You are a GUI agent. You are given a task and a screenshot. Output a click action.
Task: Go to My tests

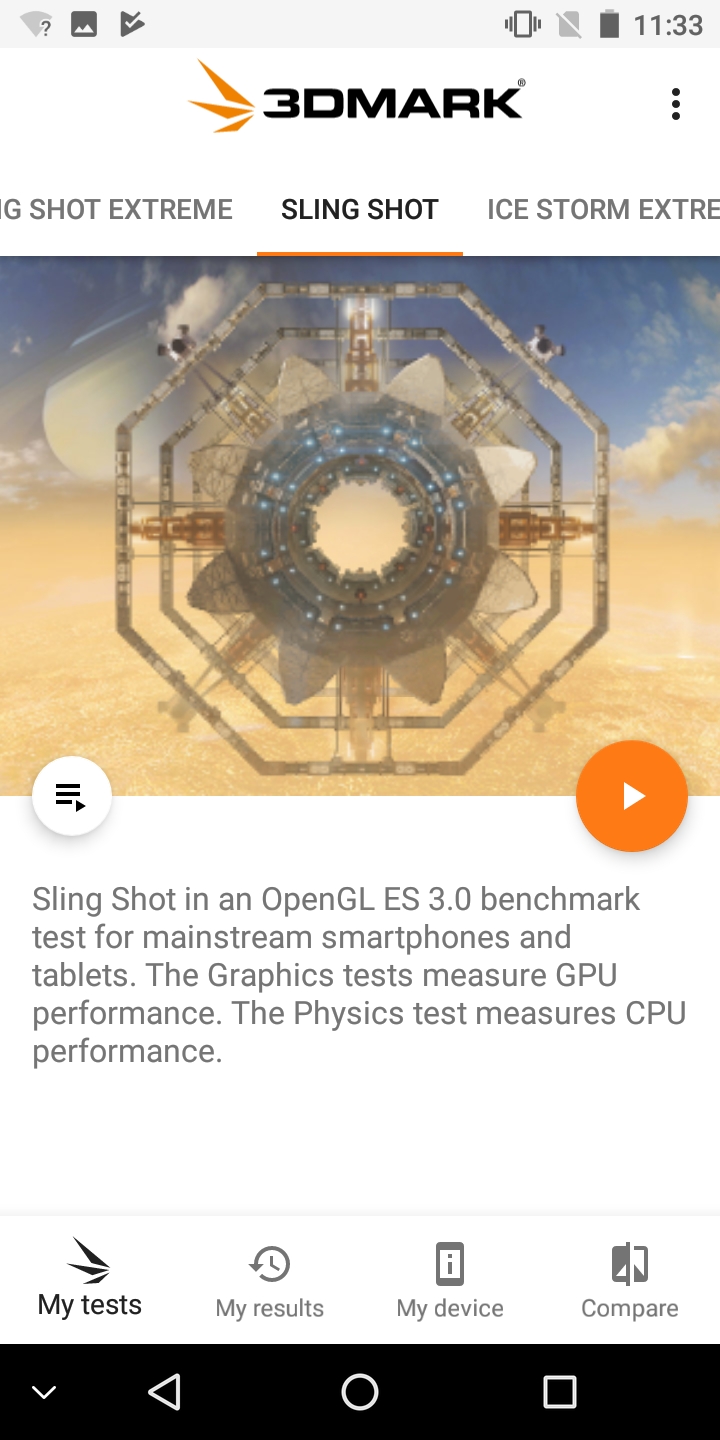(90, 1280)
